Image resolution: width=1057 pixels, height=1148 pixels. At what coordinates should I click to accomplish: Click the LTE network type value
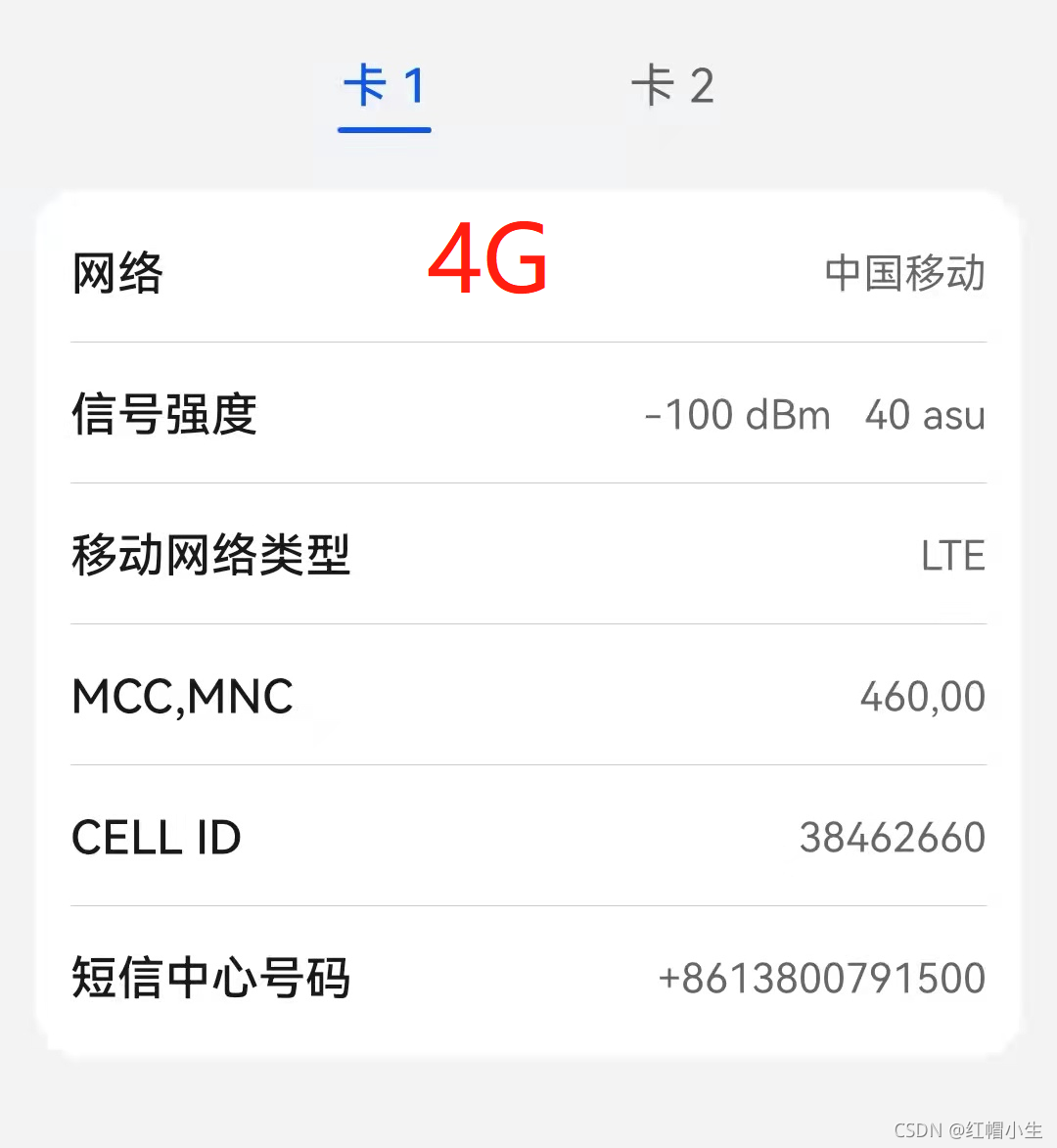pos(953,556)
